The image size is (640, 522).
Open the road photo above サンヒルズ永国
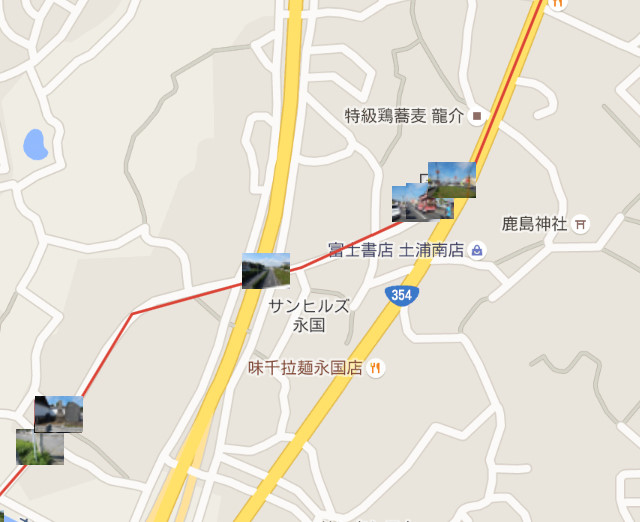[x=266, y=270]
